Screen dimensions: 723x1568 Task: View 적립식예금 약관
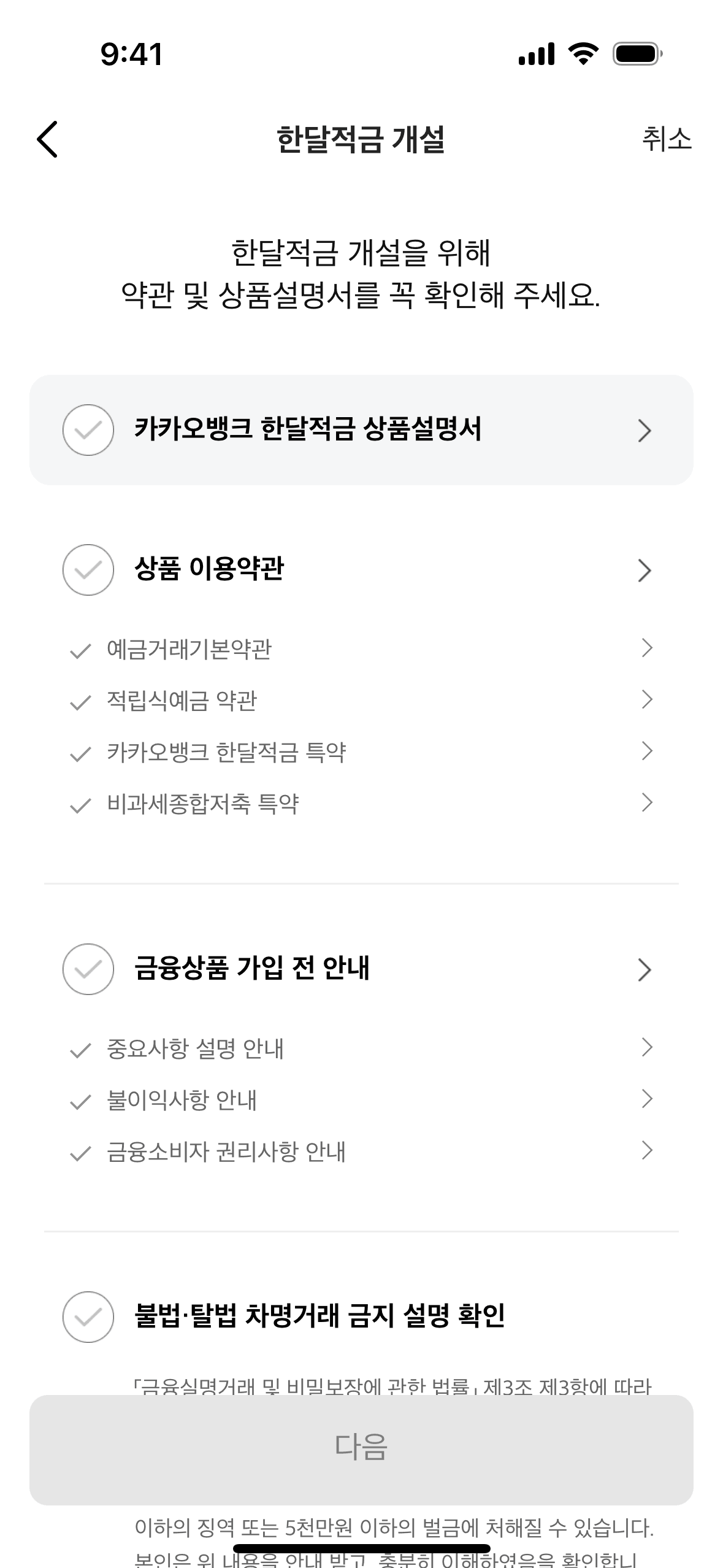click(182, 701)
